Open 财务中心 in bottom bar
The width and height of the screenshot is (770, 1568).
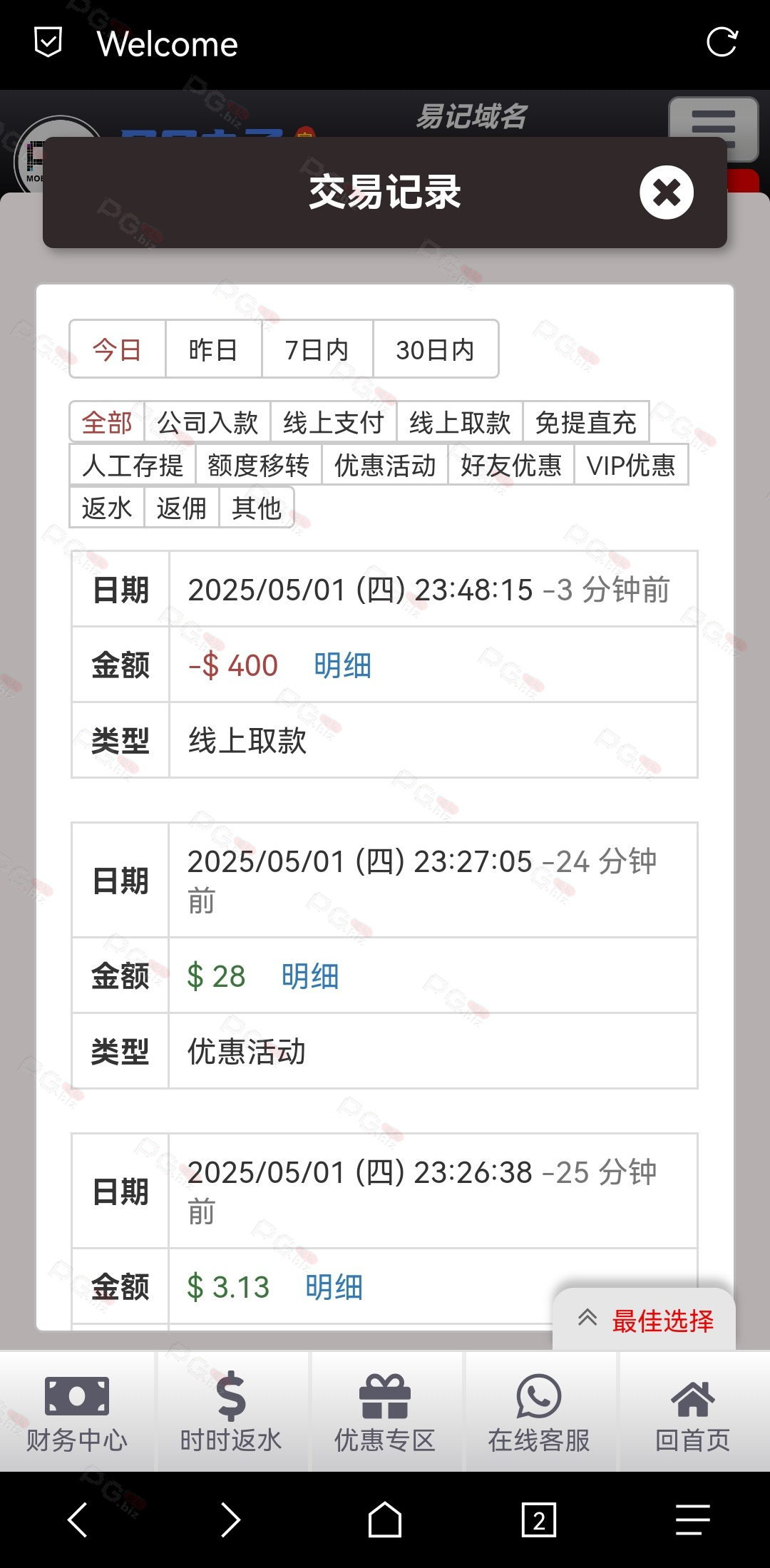pos(77,1412)
